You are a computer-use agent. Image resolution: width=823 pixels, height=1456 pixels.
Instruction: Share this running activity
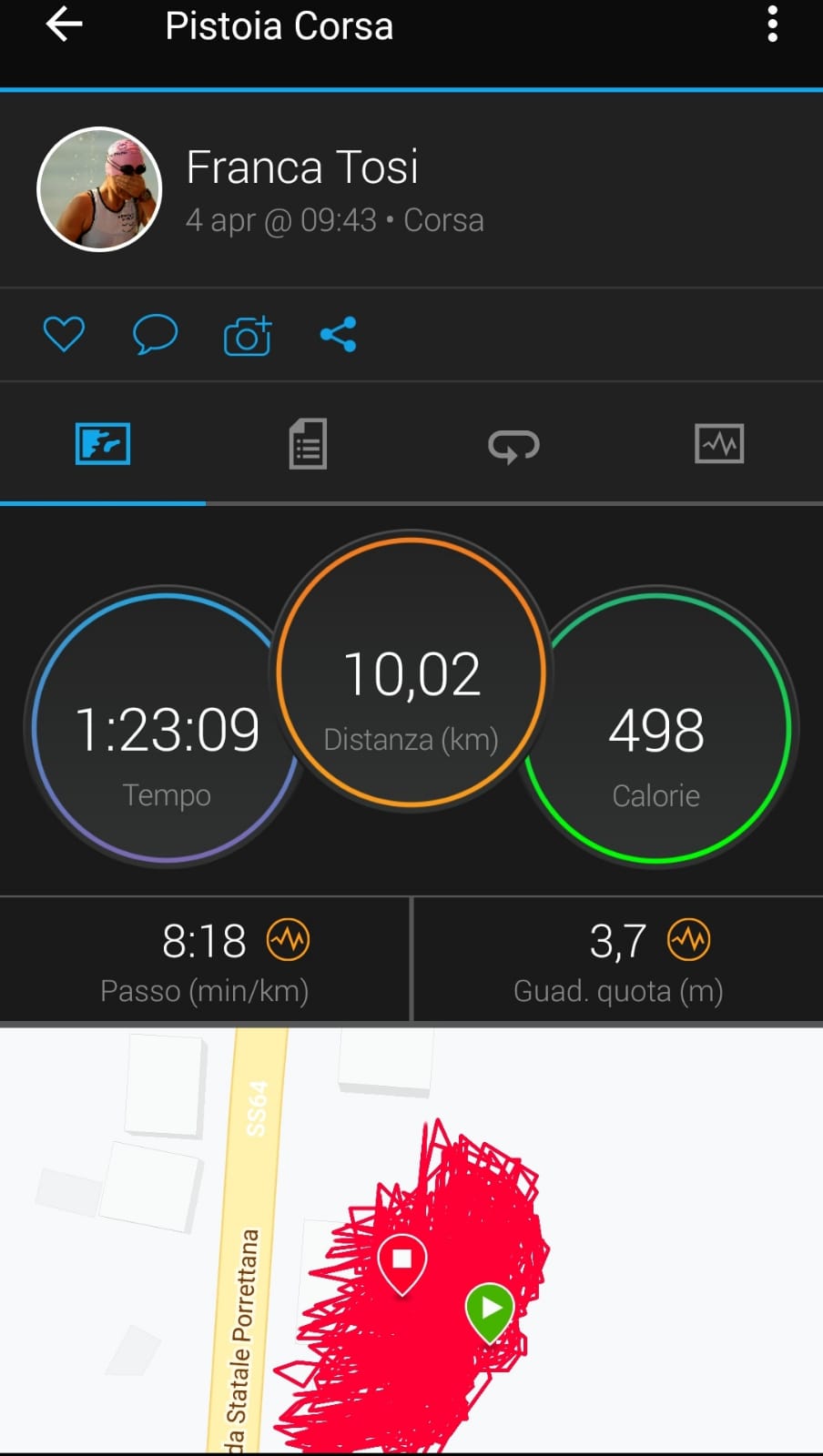(x=338, y=335)
